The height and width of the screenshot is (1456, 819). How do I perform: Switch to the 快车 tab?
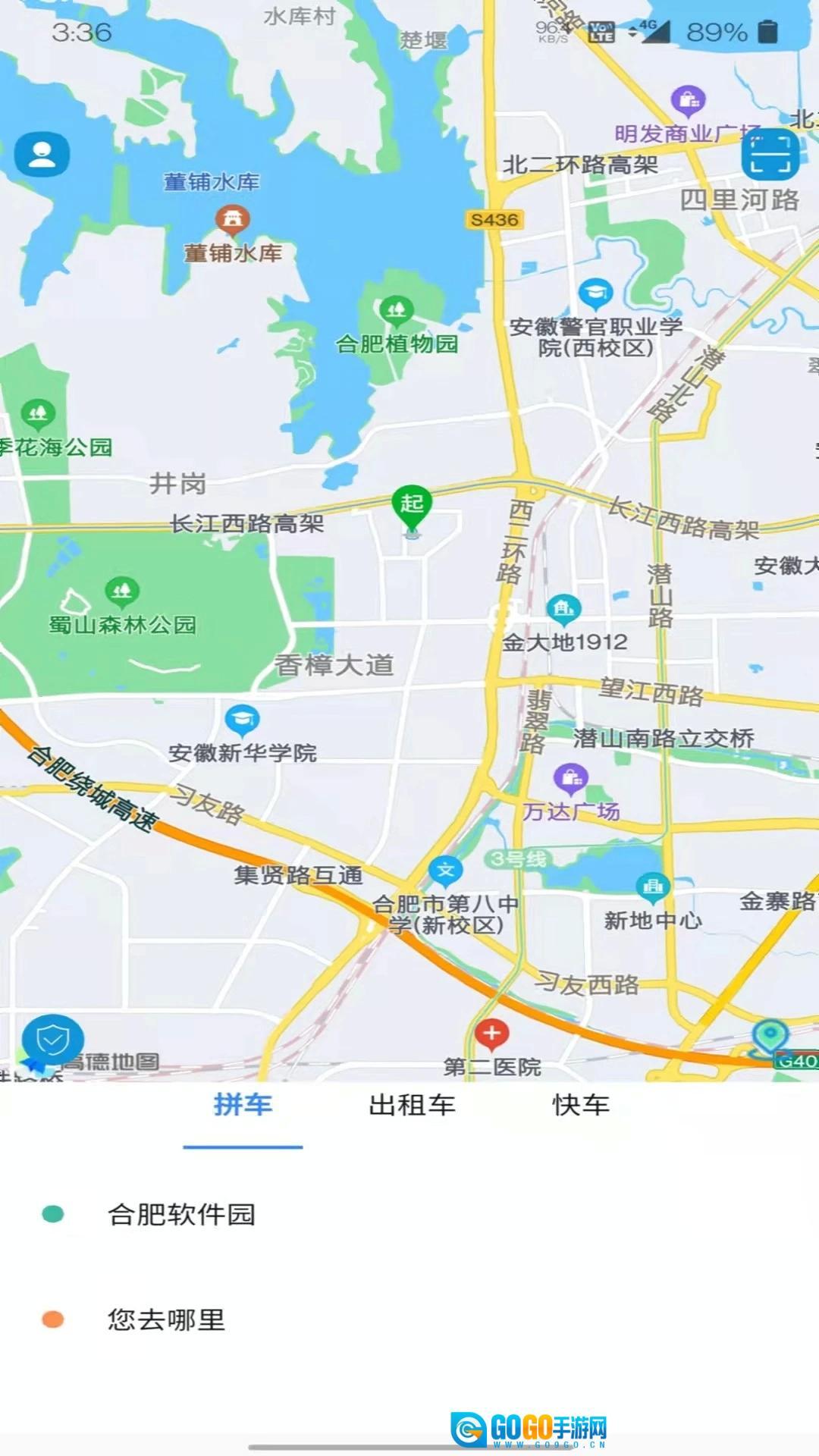pyautogui.click(x=581, y=1105)
